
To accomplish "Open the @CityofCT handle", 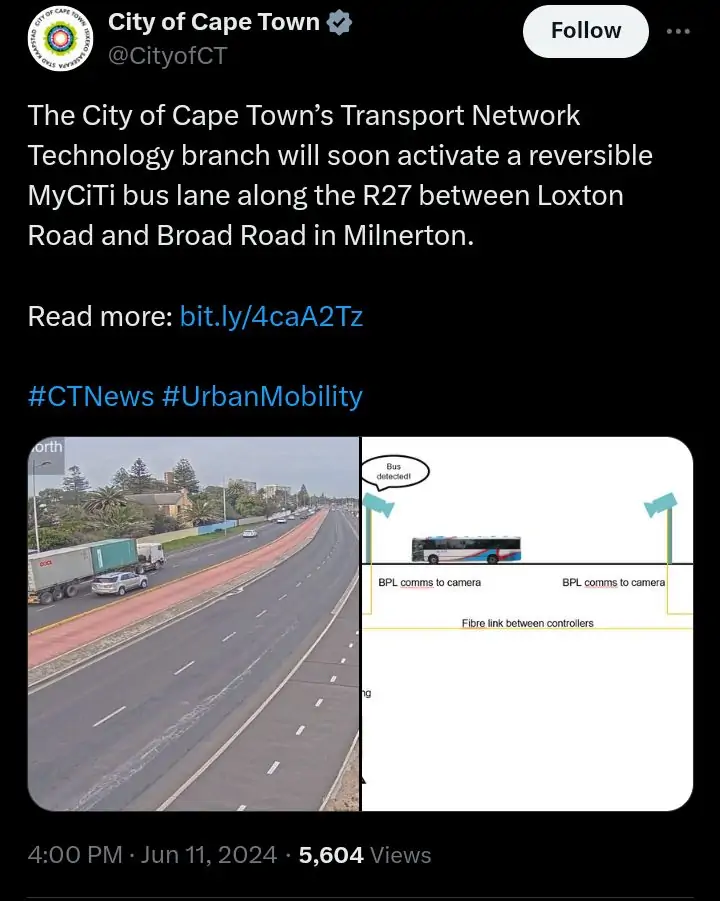I will 167,56.
